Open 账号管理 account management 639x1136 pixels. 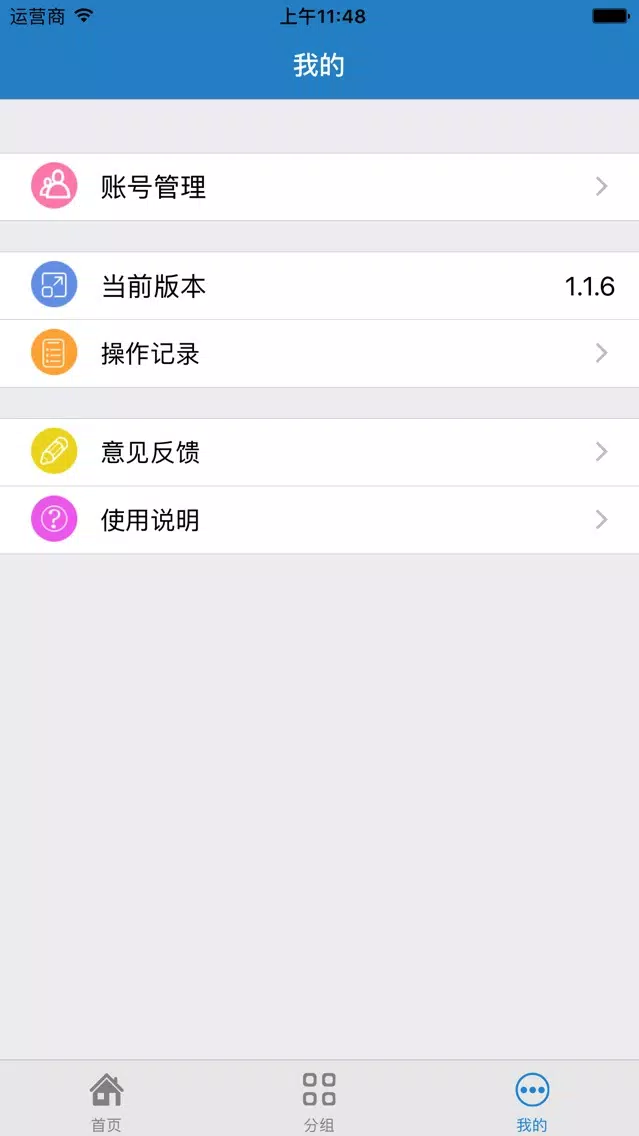point(319,187)
